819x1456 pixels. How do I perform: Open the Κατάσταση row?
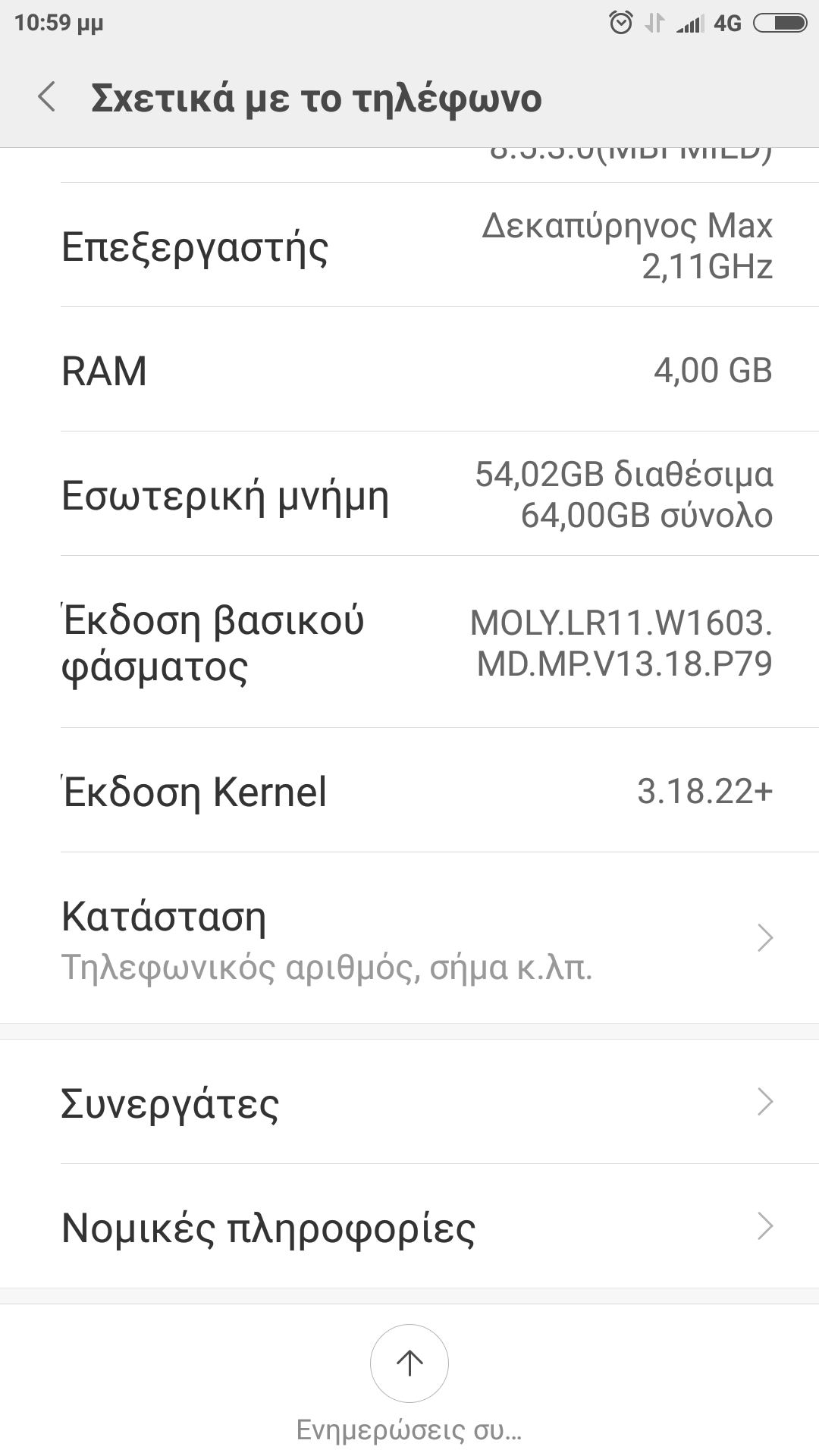409,938
